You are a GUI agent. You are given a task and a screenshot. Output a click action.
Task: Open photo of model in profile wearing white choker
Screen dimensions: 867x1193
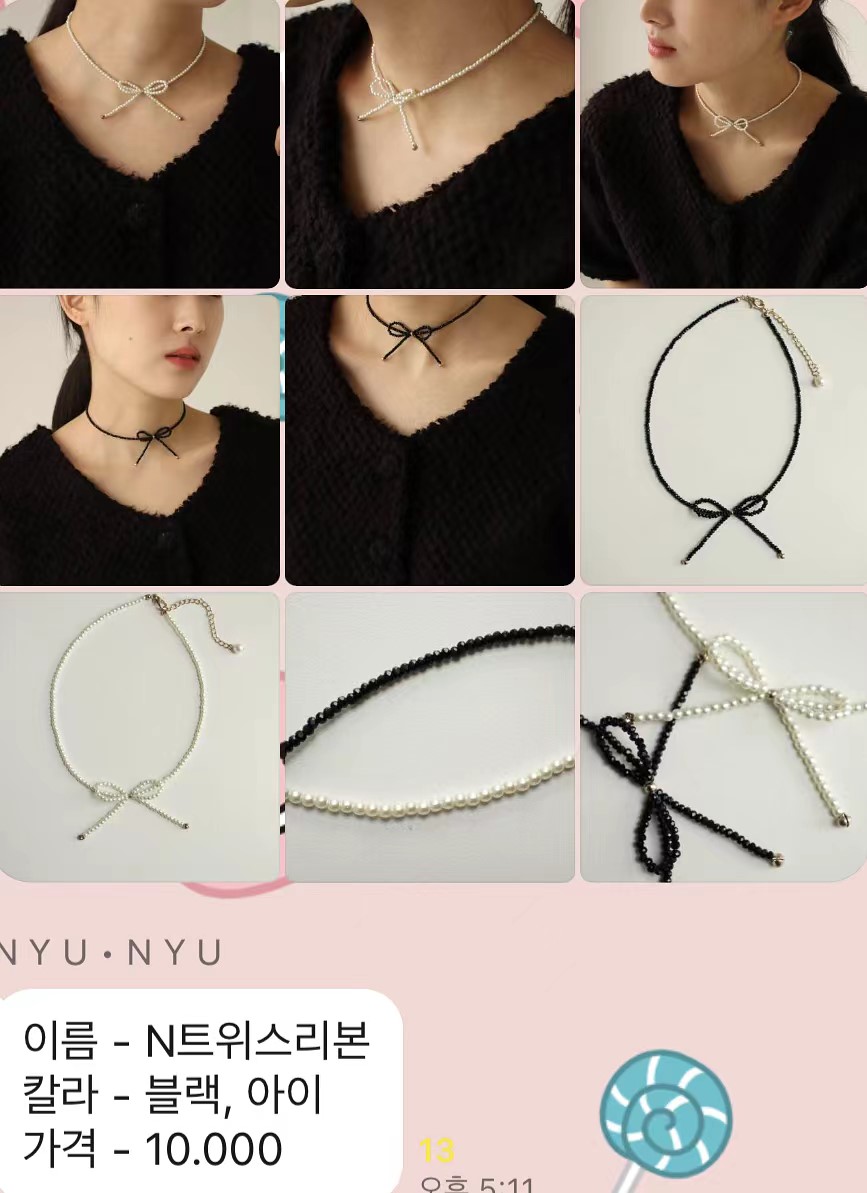coord(723,143)
